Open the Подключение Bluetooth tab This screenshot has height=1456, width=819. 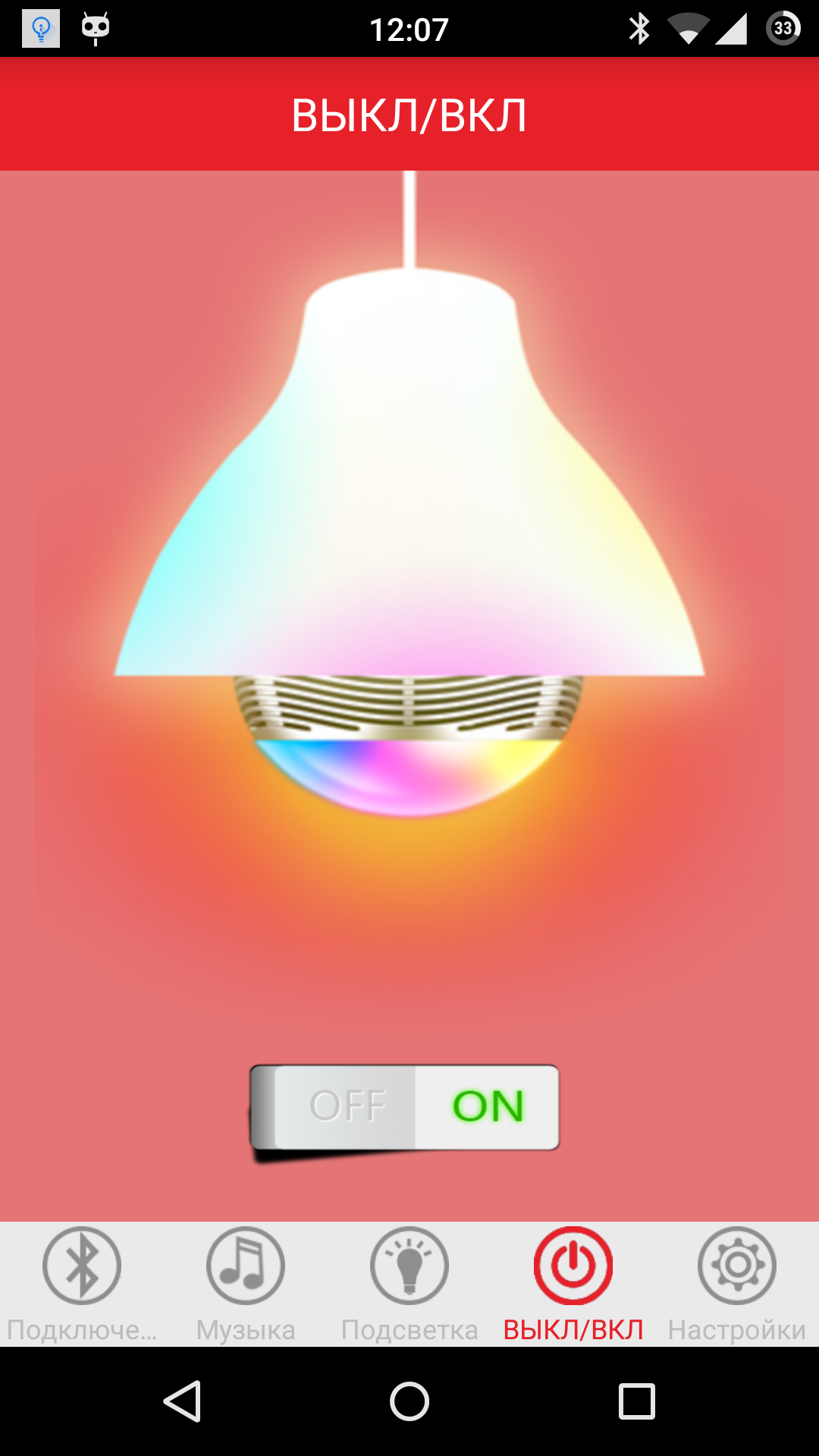(82, 1283)
